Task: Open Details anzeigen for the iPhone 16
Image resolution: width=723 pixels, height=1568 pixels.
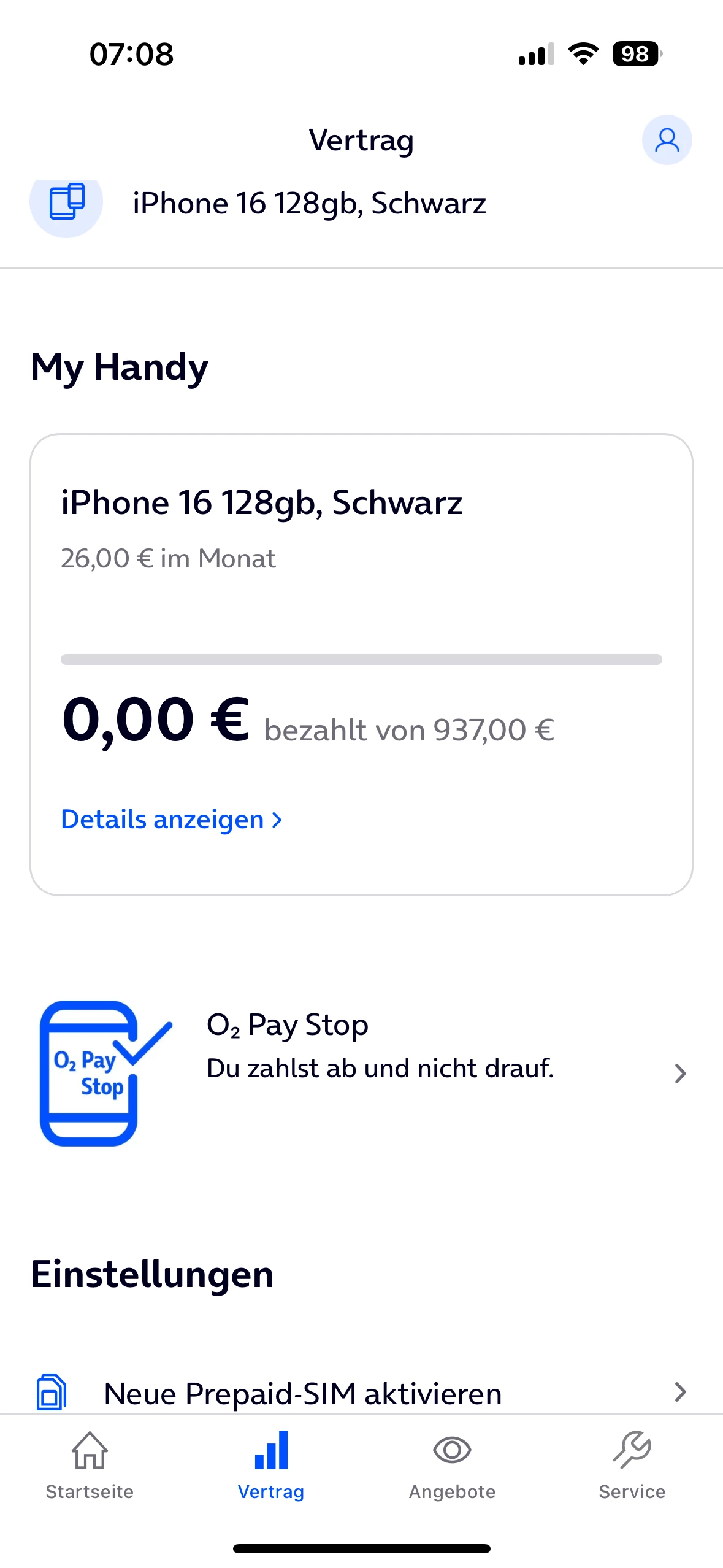Action: tap(172, 820)
